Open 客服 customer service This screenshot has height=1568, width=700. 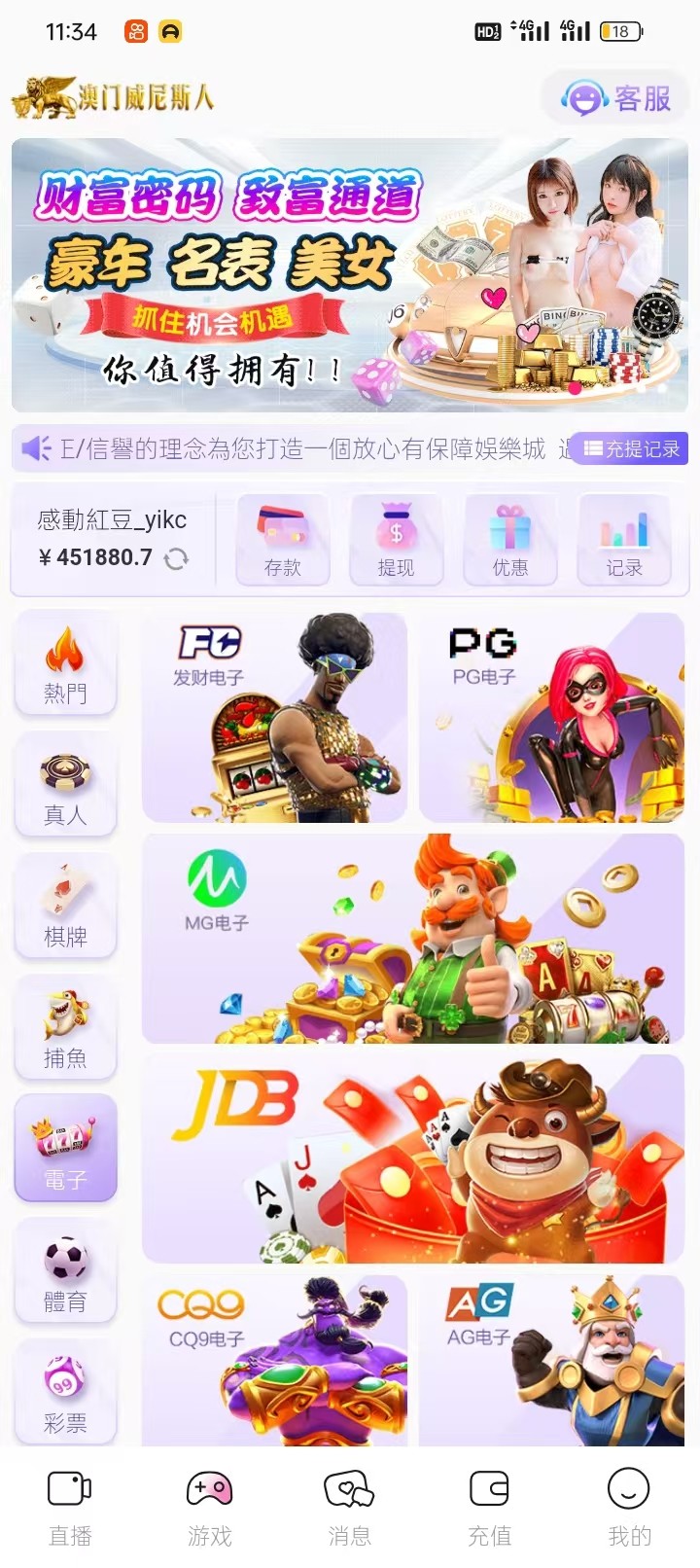point(616,98)
